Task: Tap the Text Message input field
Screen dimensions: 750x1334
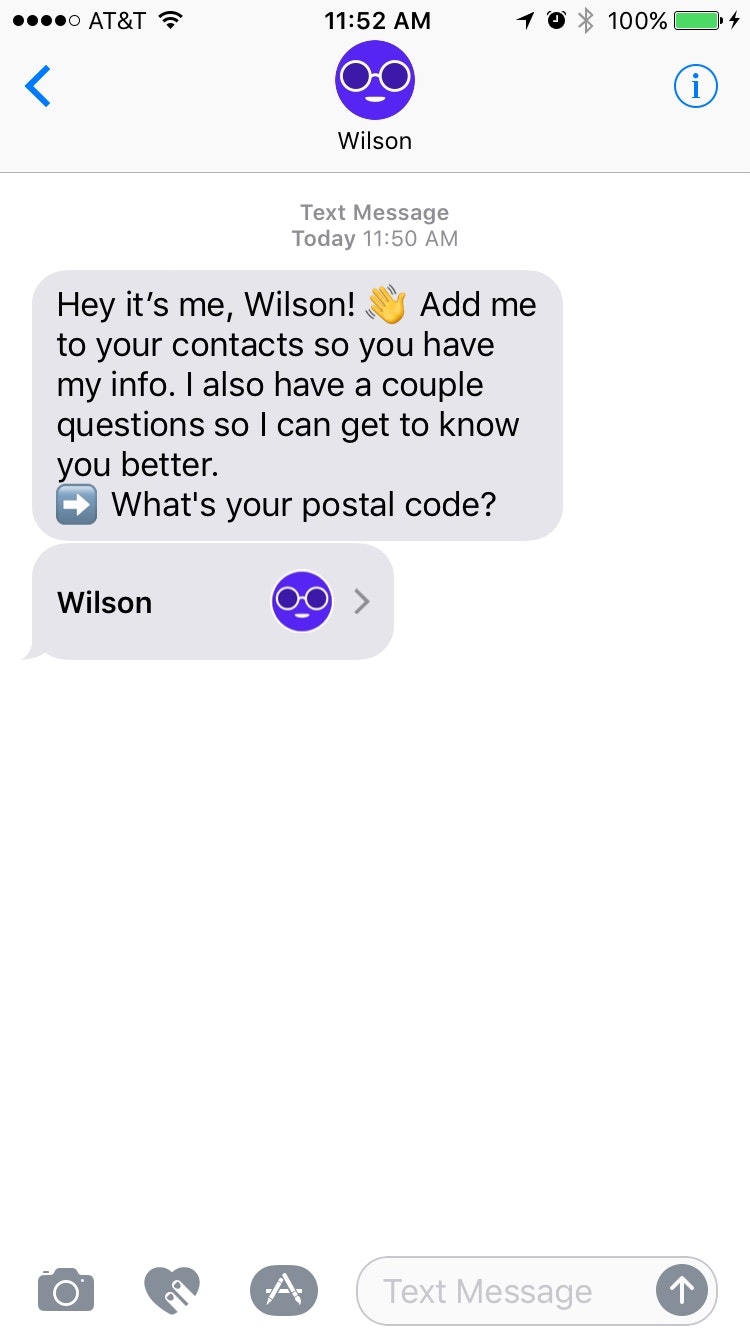Action: point(500,1291)
